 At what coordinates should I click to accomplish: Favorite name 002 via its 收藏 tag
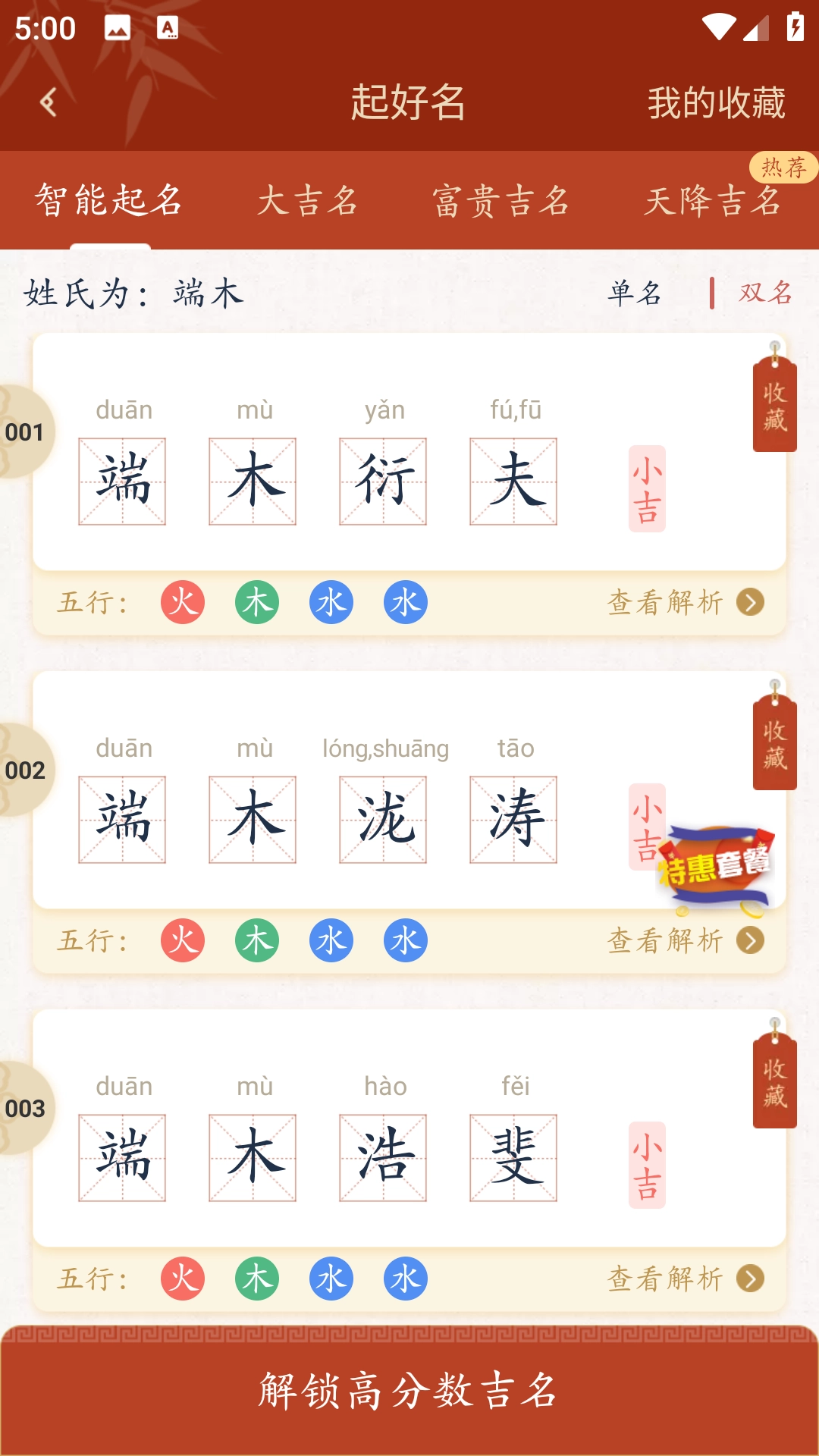(x=774, y=744)
